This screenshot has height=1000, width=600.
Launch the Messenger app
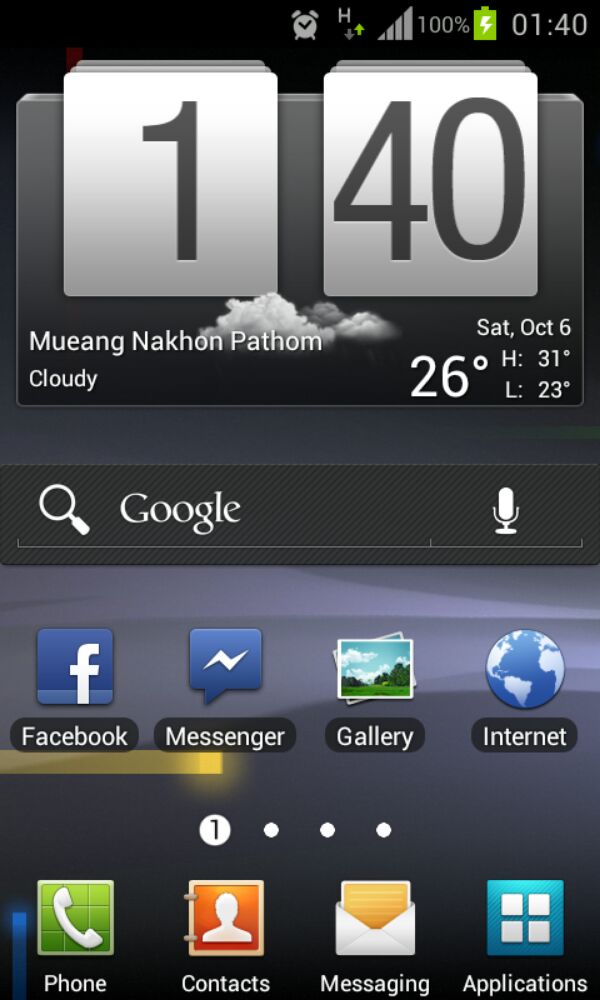click(225, 668)
